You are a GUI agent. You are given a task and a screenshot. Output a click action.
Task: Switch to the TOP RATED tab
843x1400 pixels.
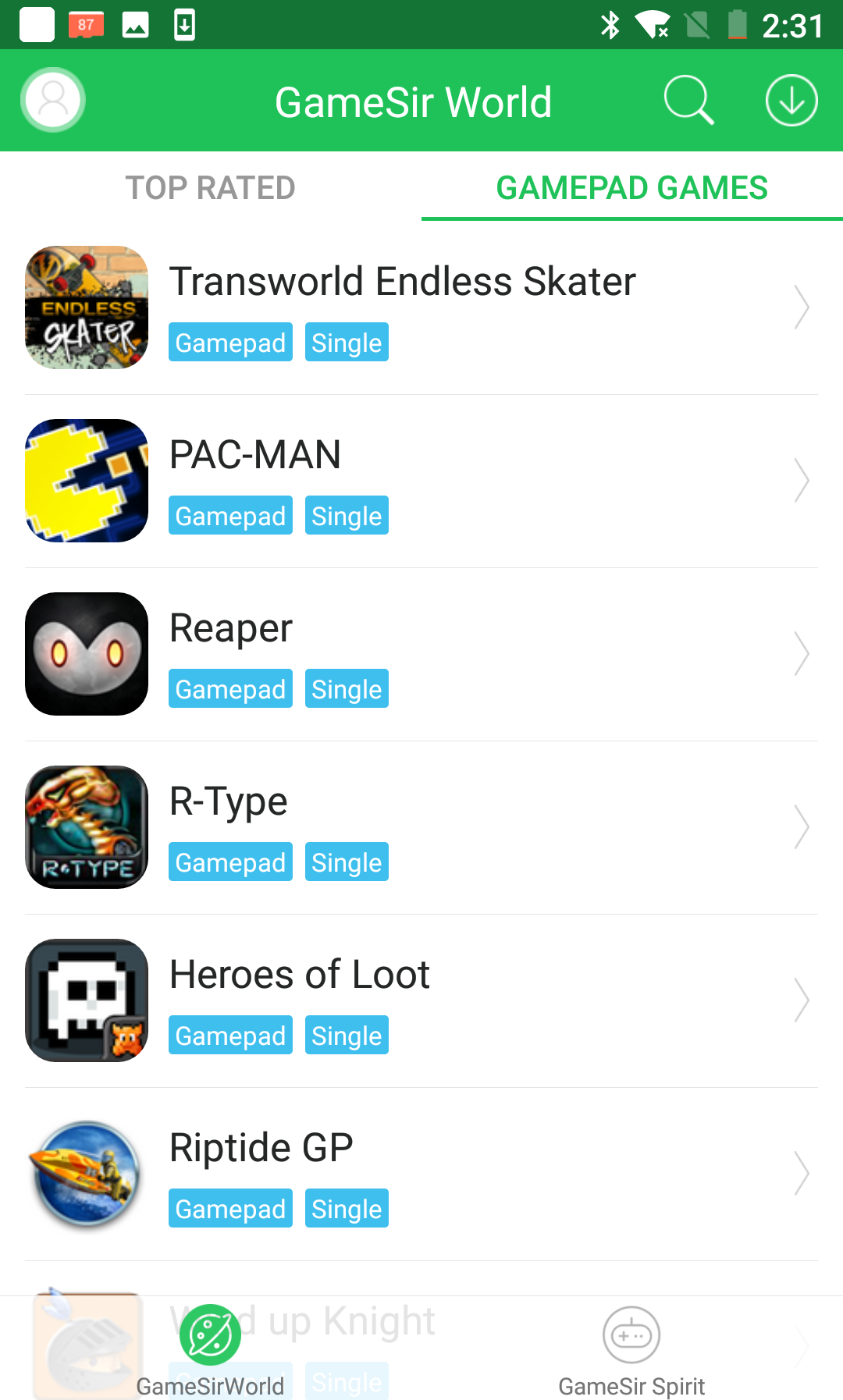coord(211,187)
